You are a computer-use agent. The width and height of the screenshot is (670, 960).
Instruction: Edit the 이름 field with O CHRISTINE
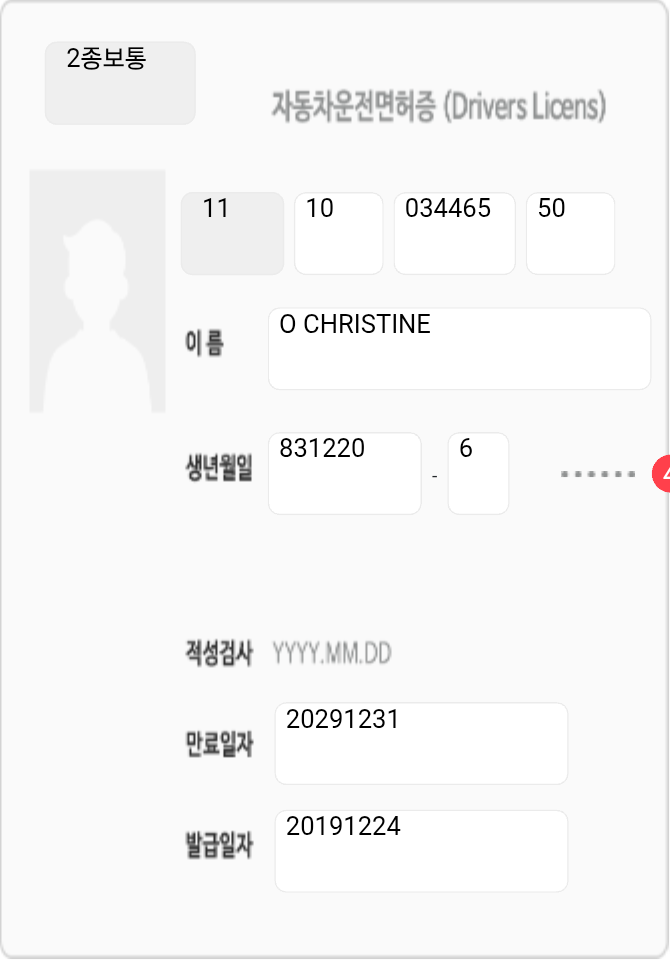(459, 348)
